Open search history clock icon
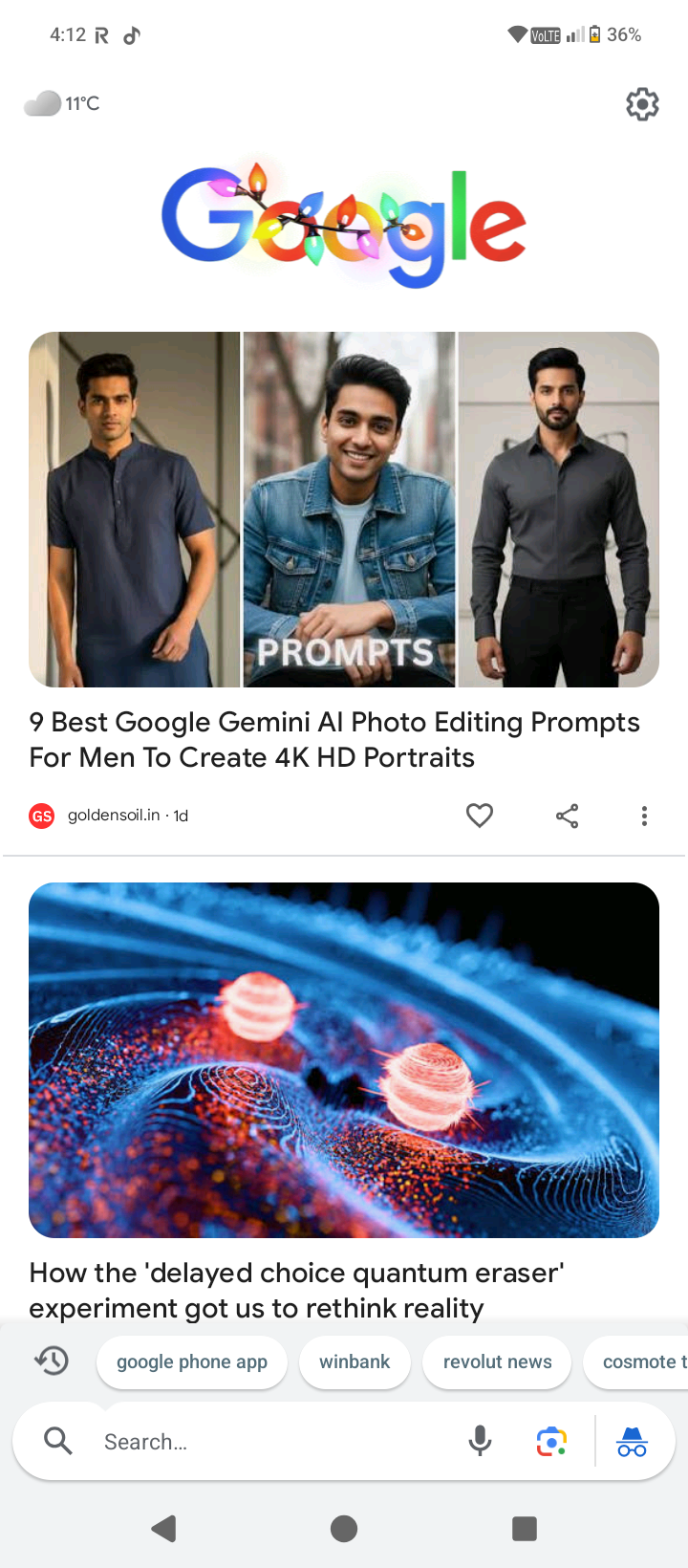This screenshot has height=1568, width=688. [52, 1361]
